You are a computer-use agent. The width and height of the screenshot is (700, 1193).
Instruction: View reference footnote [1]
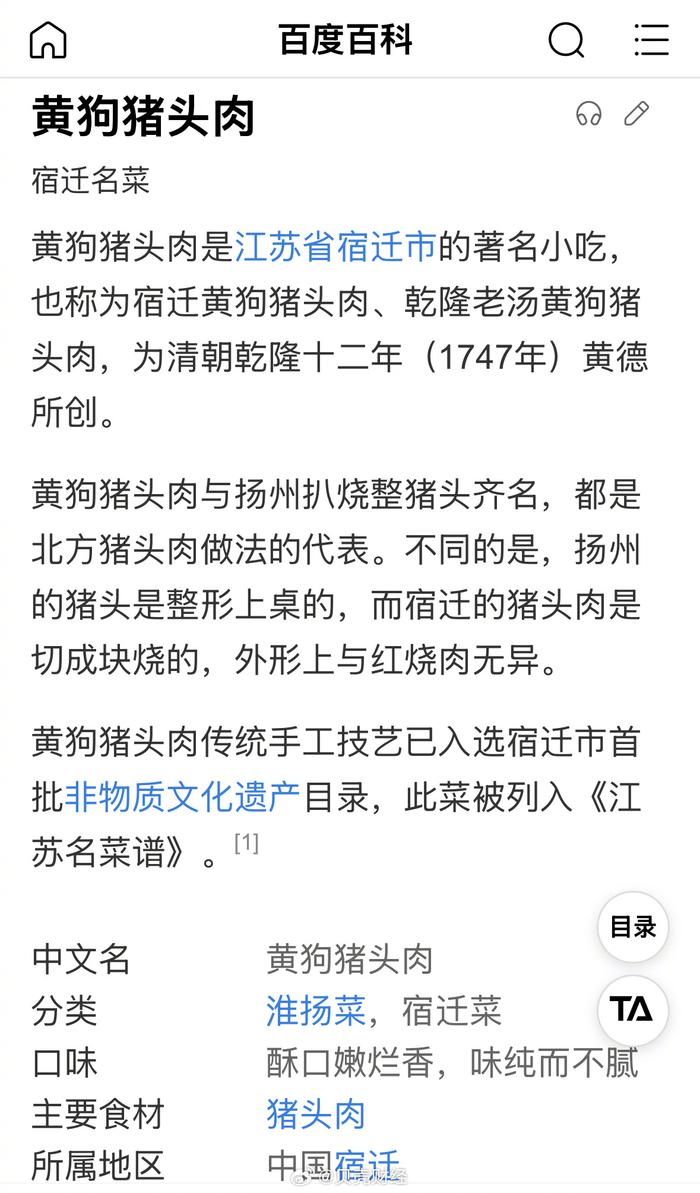point(247,842)
